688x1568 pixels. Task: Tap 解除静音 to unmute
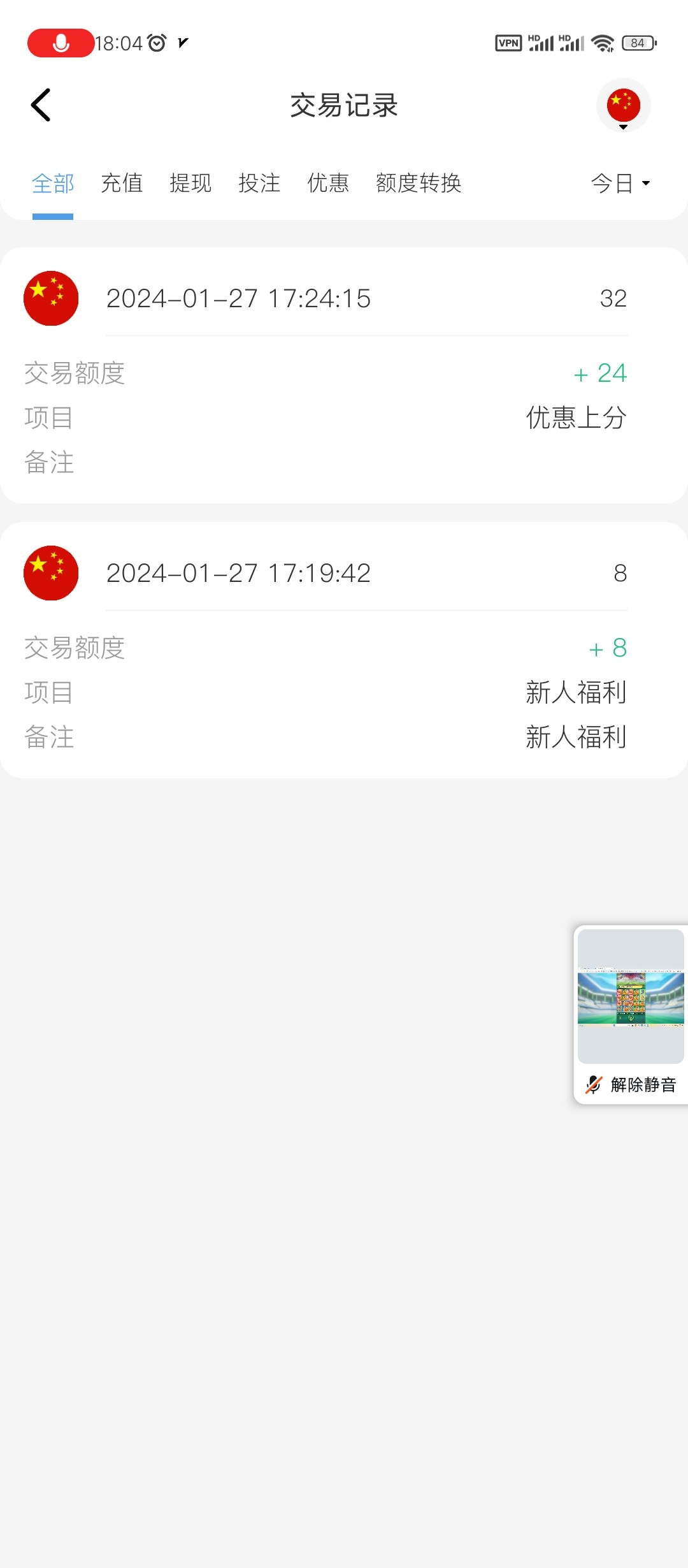click(631, 1084)
